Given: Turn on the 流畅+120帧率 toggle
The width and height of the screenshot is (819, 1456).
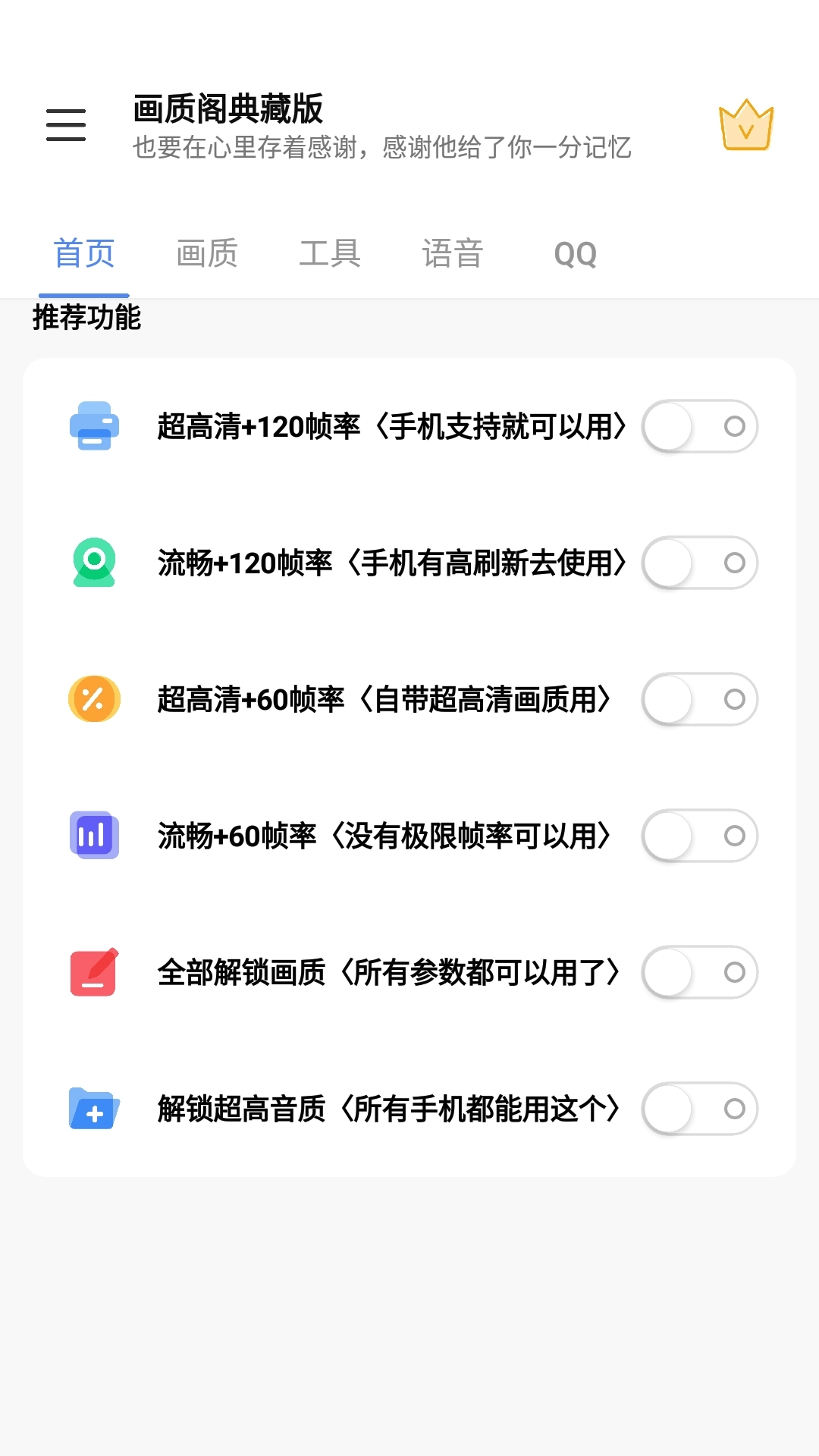Looking at the screenshot, I should 699,563.
